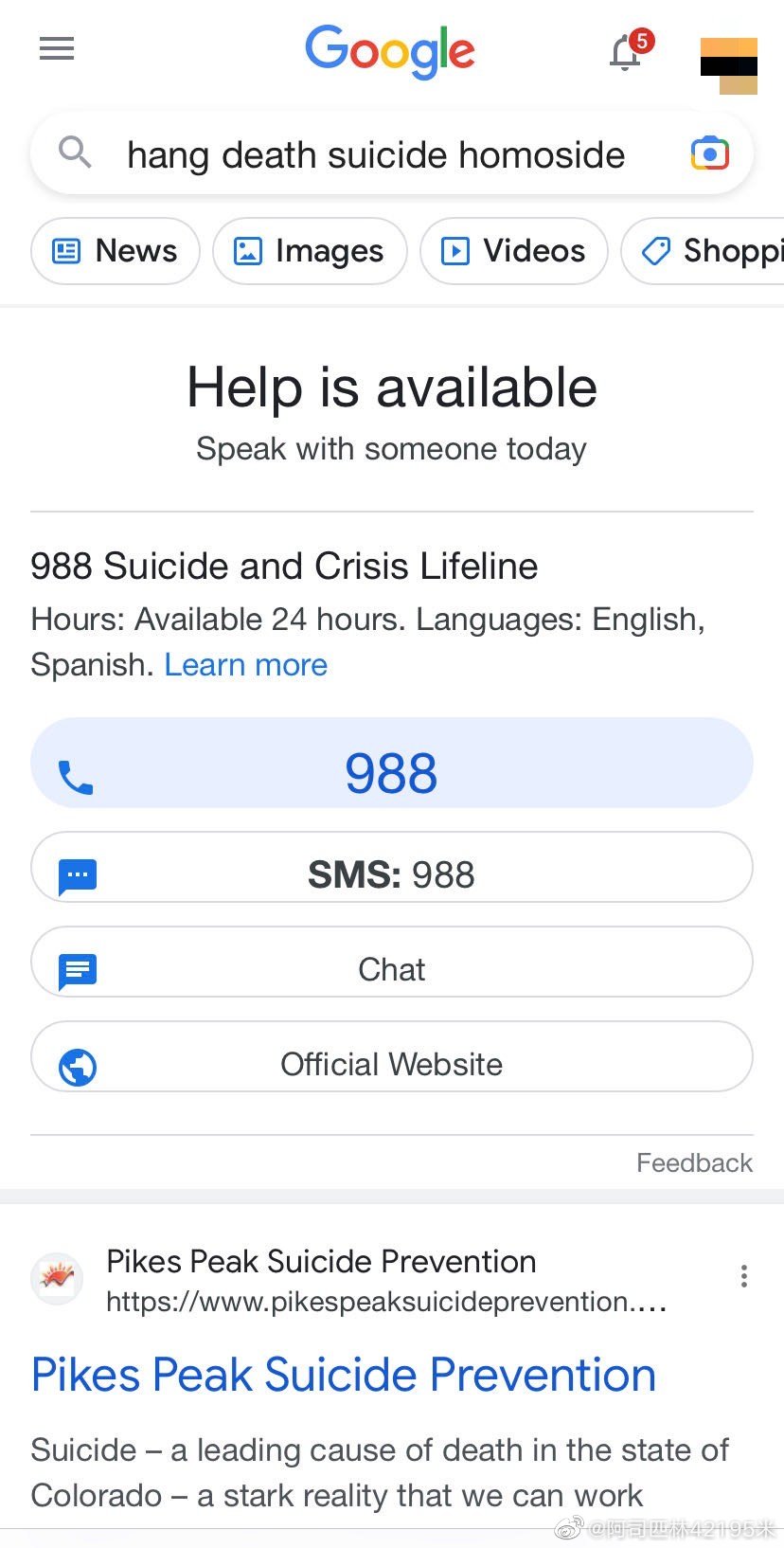Open the hamburger menu
Screen dimensions: 784x1548
pyautogui.click(x=57, y=48)
